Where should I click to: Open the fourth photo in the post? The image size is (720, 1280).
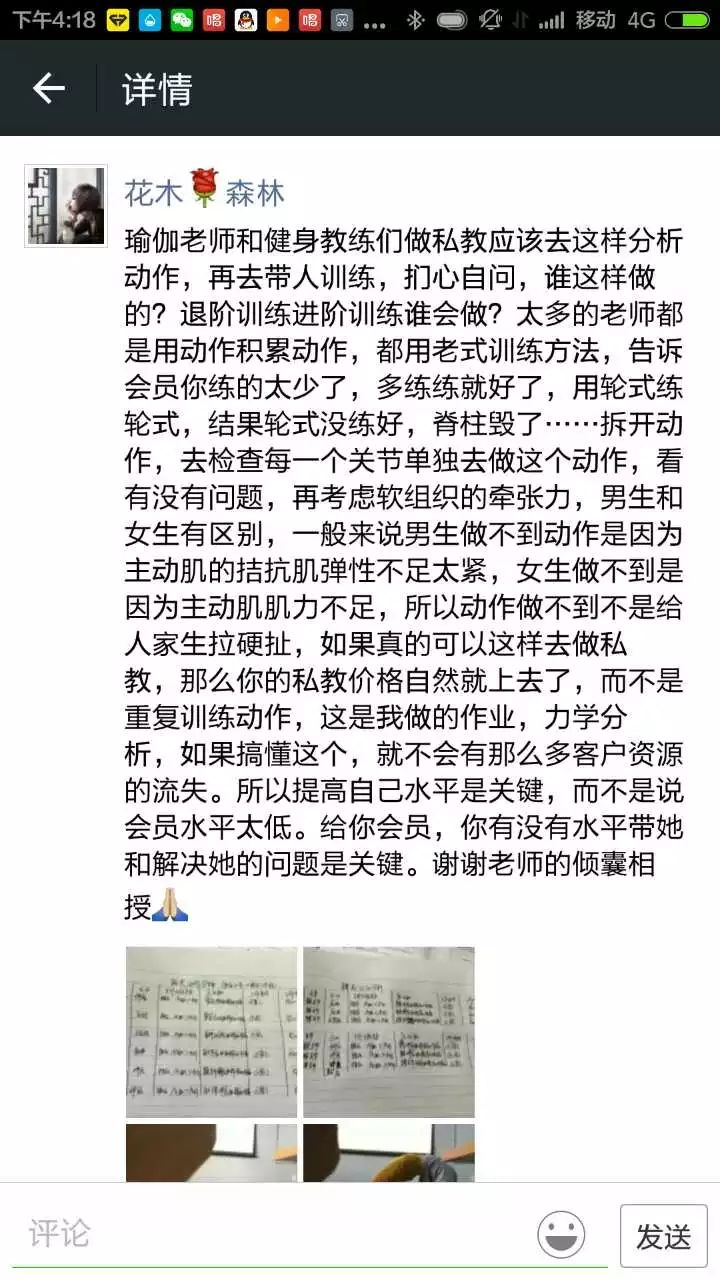coord(389,1153)
